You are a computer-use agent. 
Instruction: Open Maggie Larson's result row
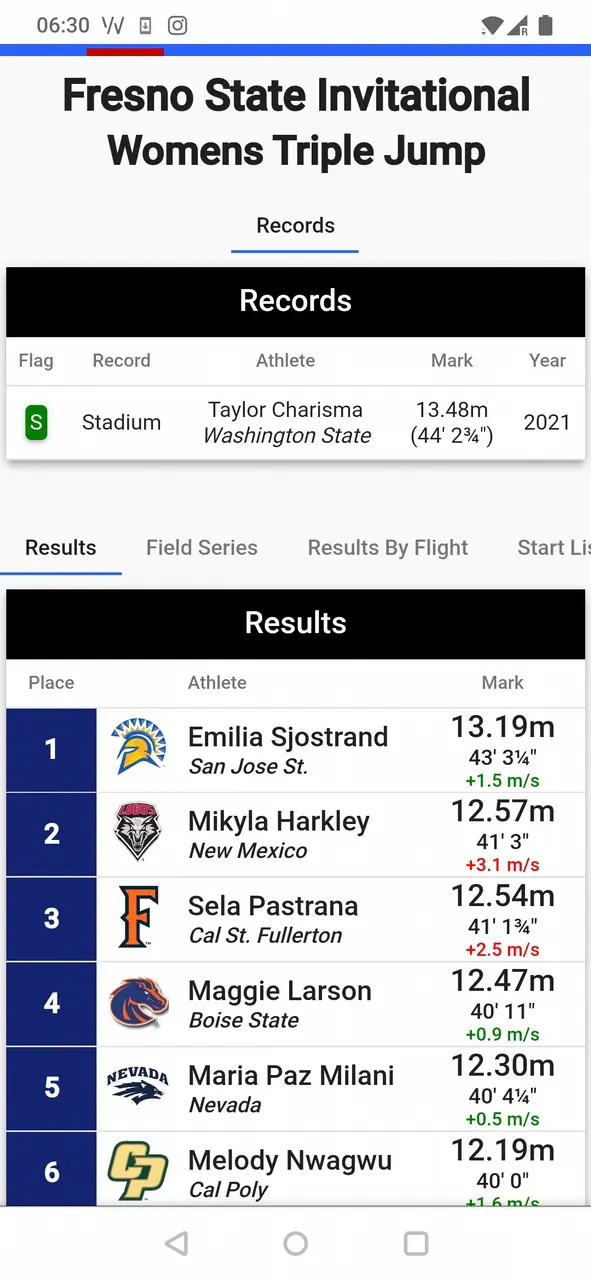point(296,1004)
